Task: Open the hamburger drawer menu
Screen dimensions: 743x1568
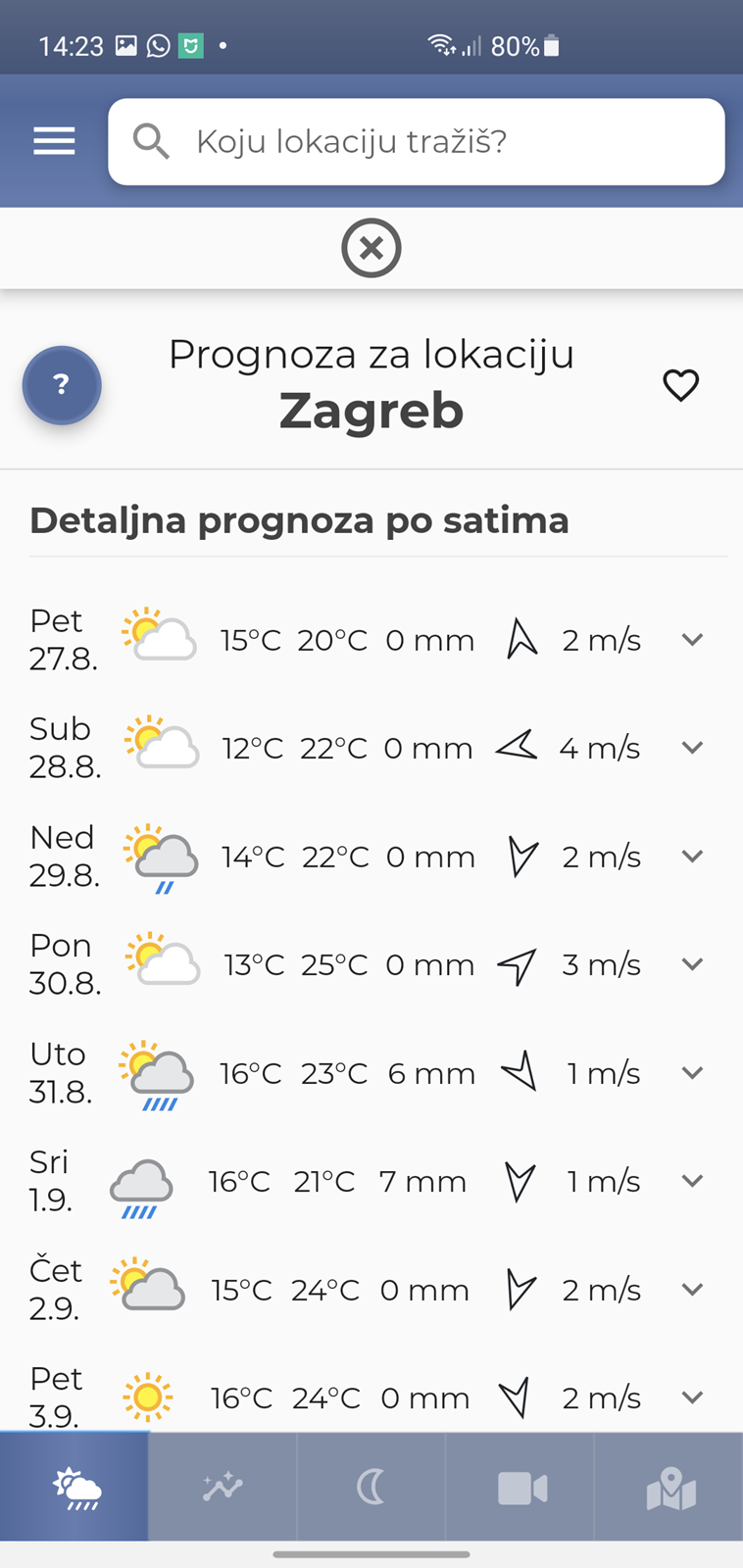Action: pos(54,142)
